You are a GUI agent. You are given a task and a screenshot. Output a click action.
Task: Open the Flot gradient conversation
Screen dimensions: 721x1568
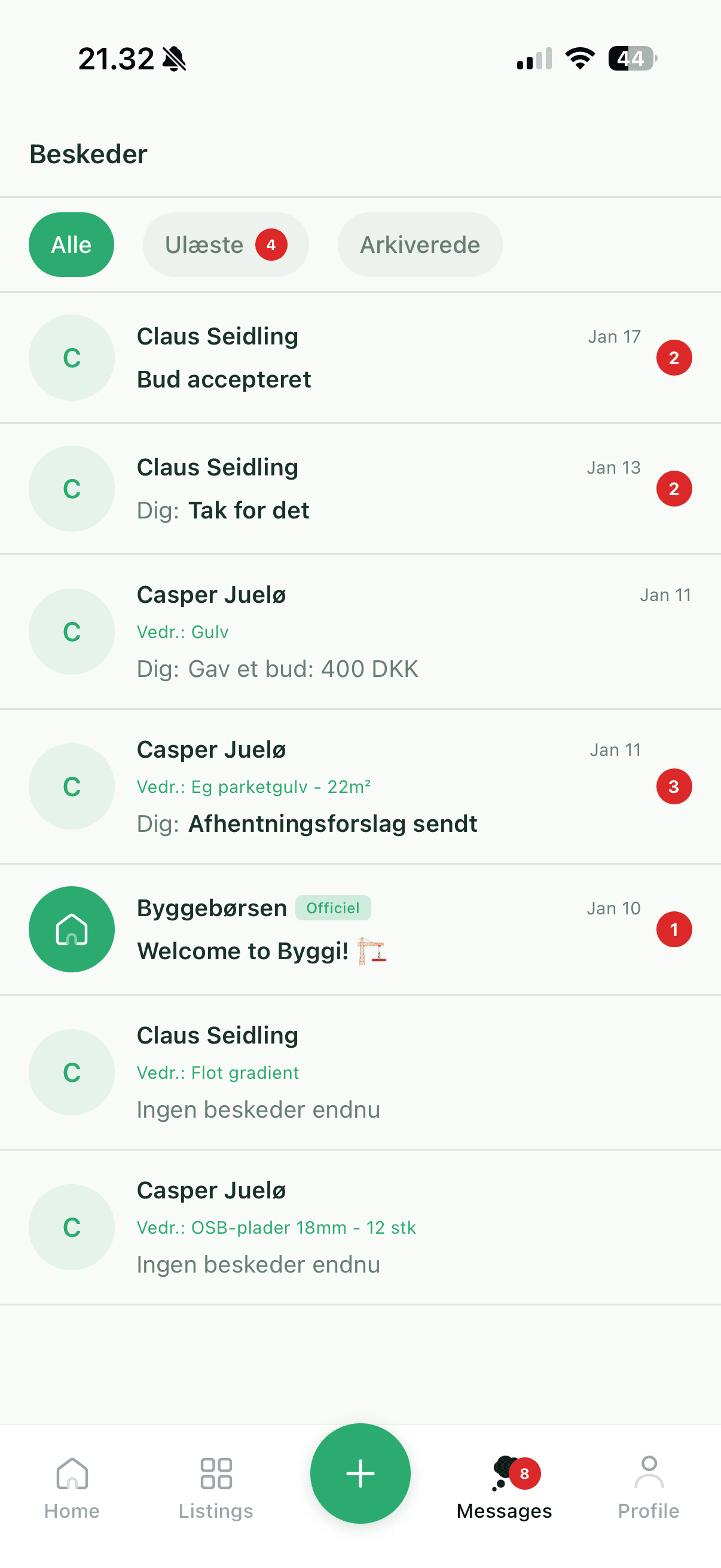tap(360, 1072)
